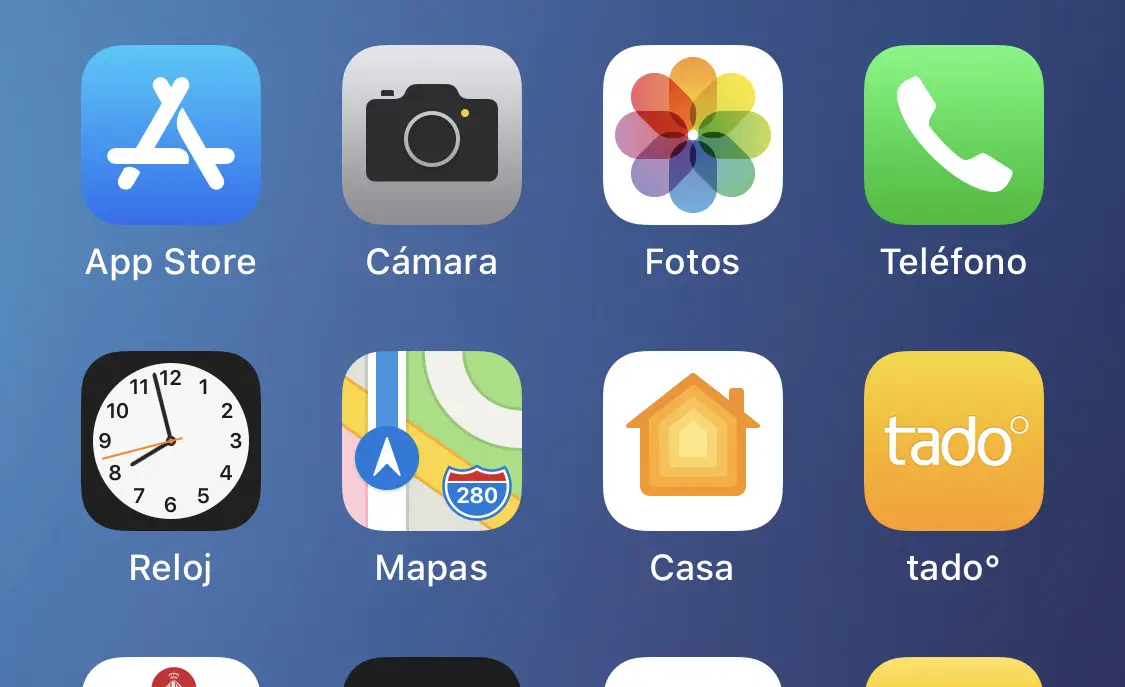The width and height of the screenshot is (1125, 687).
Task: Open the App Store app
Action: (171, 135)
